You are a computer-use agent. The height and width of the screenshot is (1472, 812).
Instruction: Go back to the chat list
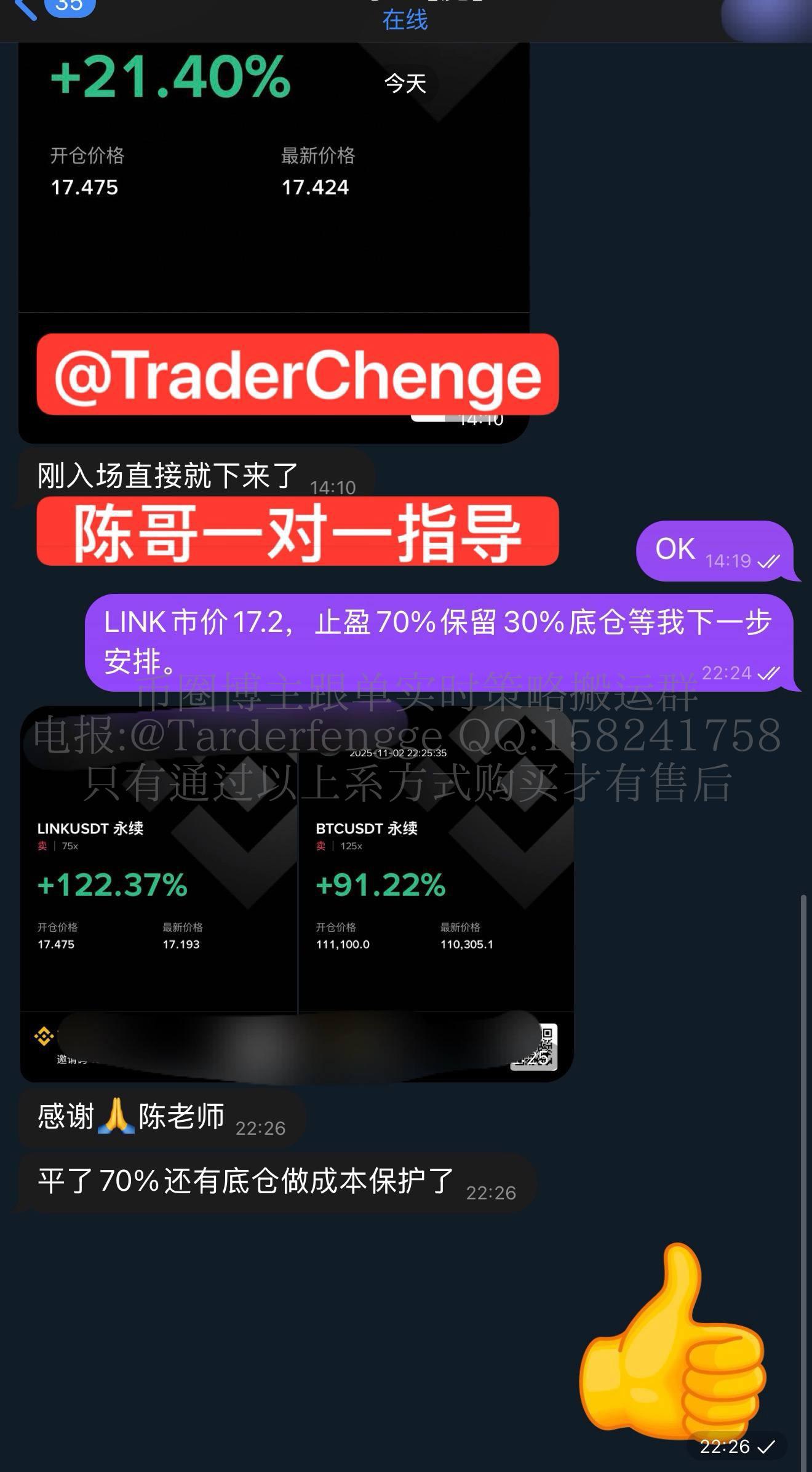point(25,9)
